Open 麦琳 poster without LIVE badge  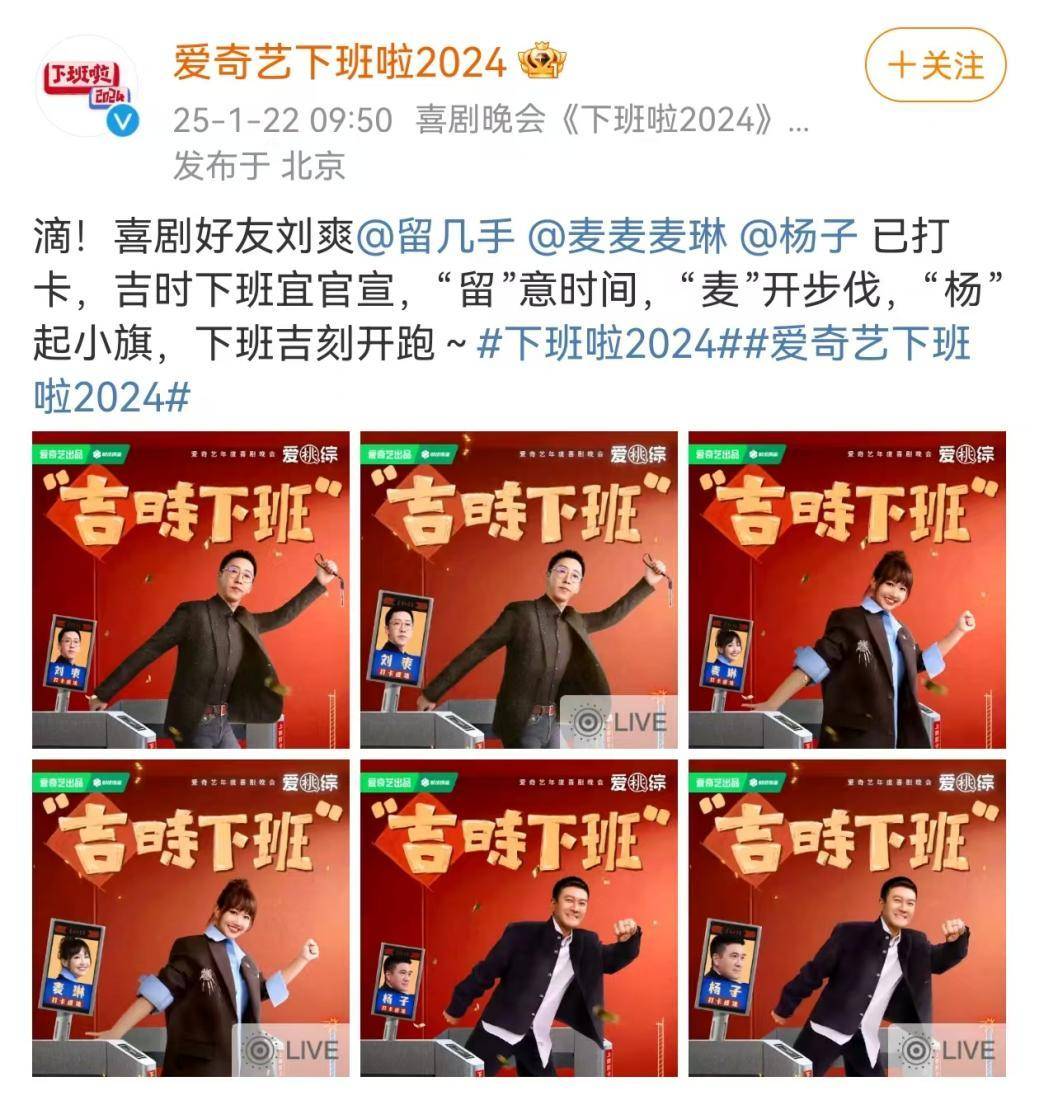pyautogui.click(x=847, y=590)
